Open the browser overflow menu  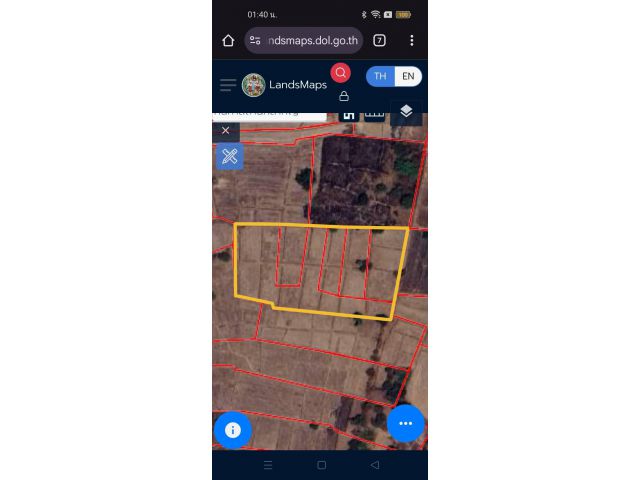[411, 41]
